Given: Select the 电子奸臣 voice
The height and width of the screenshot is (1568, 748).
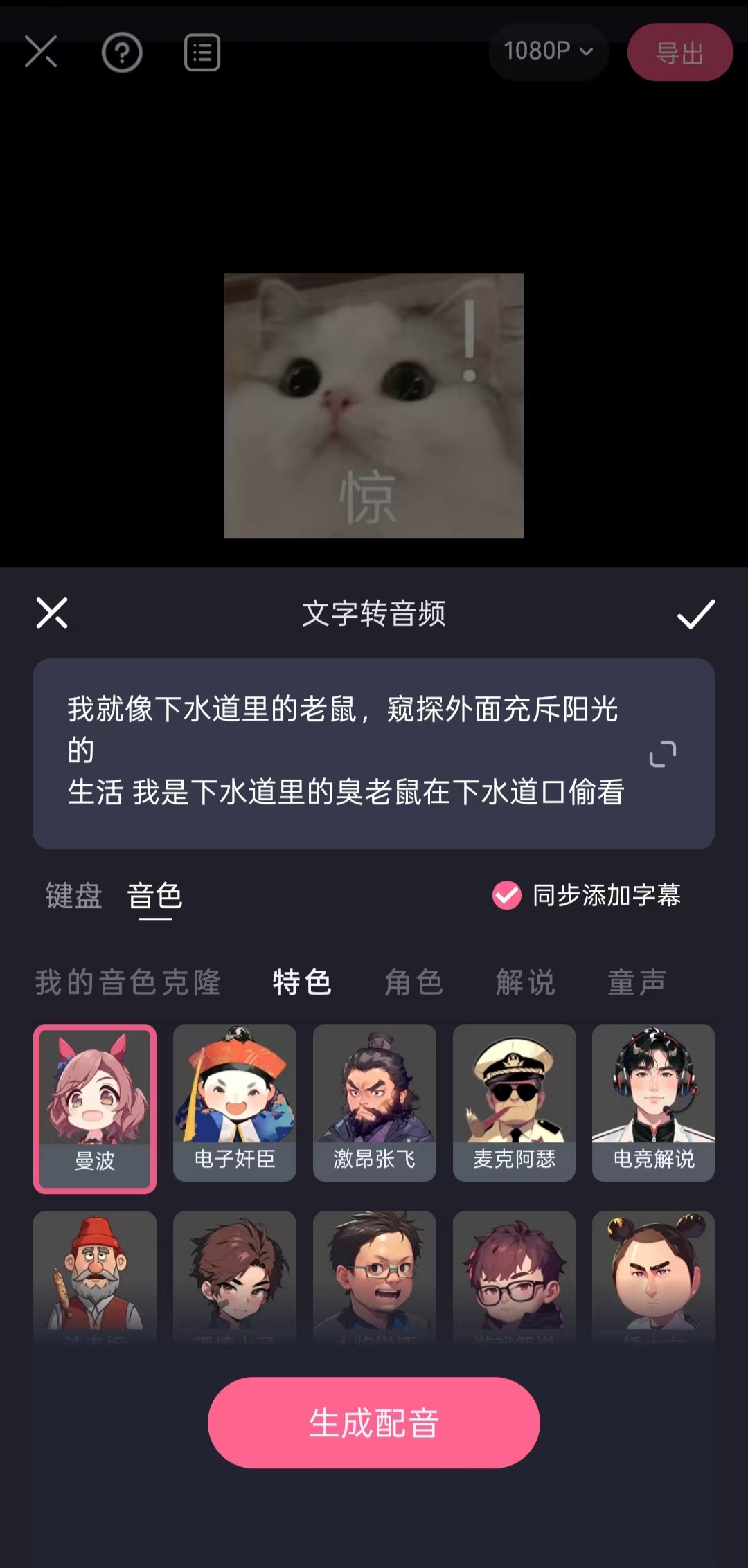Looking at the screenshot, I should [x=235, y=1103].
